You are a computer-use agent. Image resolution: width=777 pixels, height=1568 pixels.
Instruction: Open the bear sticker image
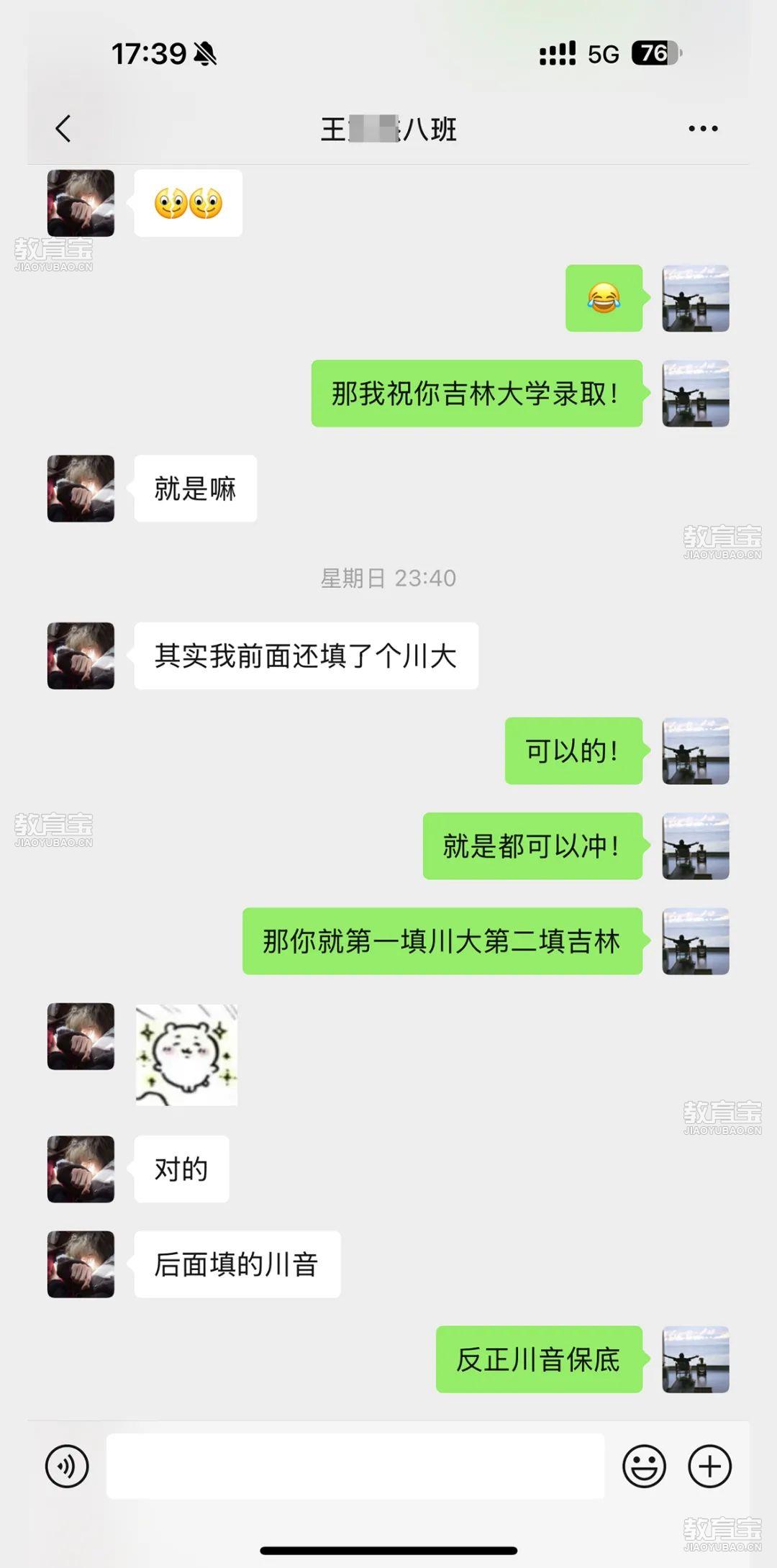[x=186, y=1054]
